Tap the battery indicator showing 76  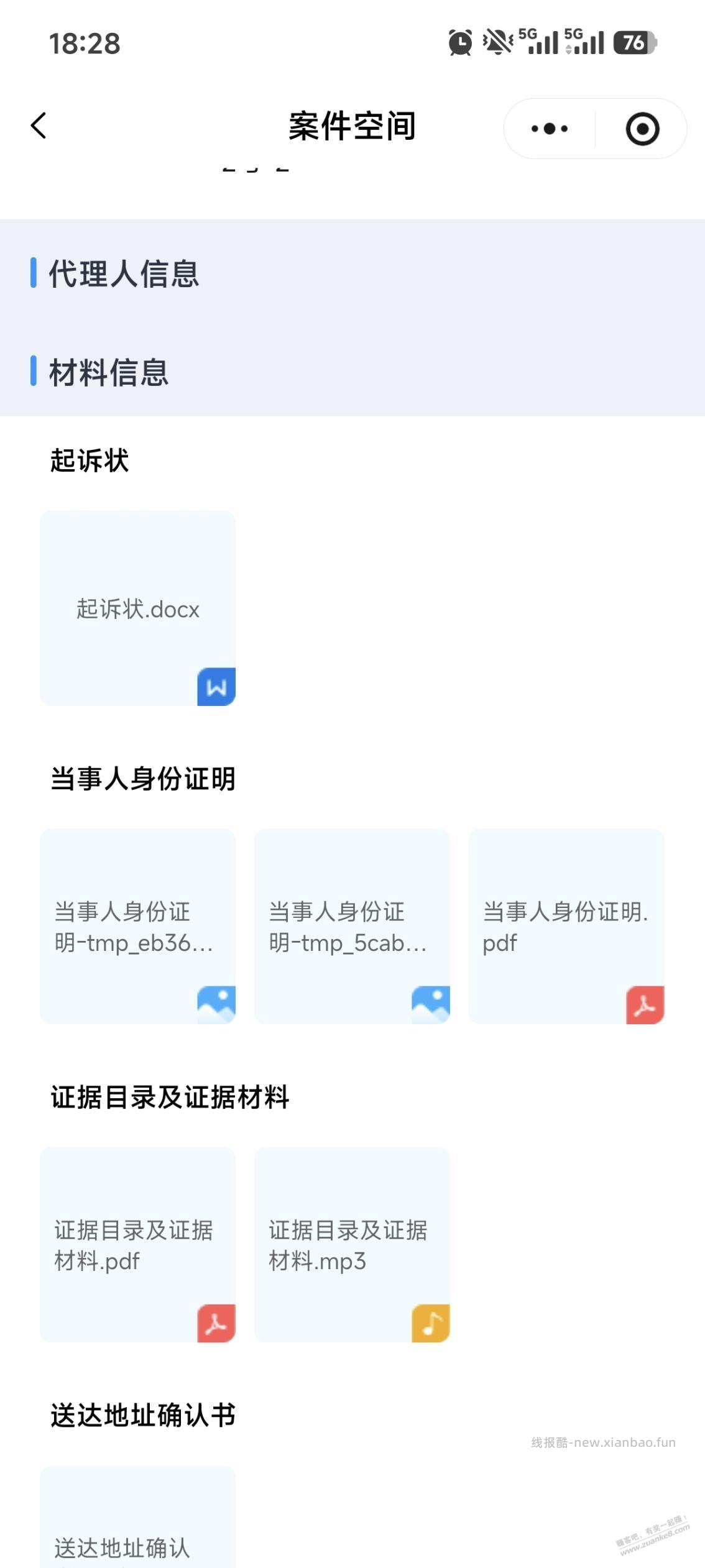pyautogui.click(x=634, y=43)
